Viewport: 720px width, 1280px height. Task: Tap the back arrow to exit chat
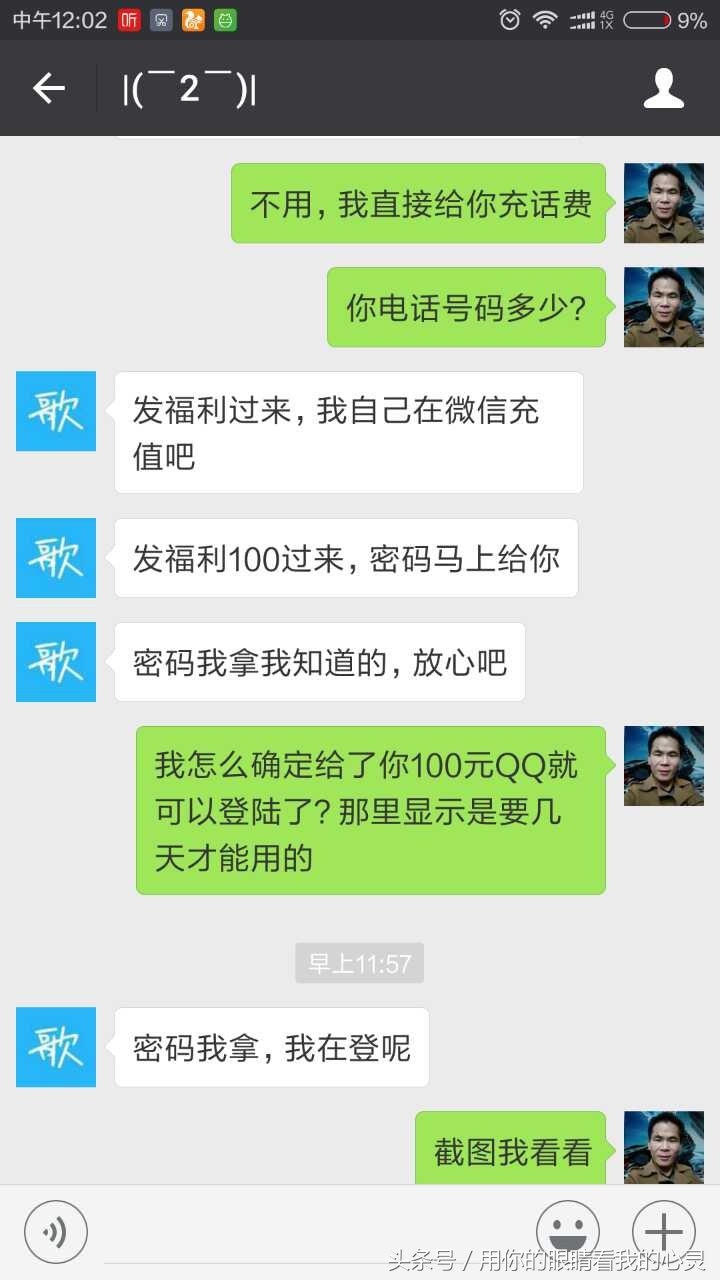pos(47,88)
